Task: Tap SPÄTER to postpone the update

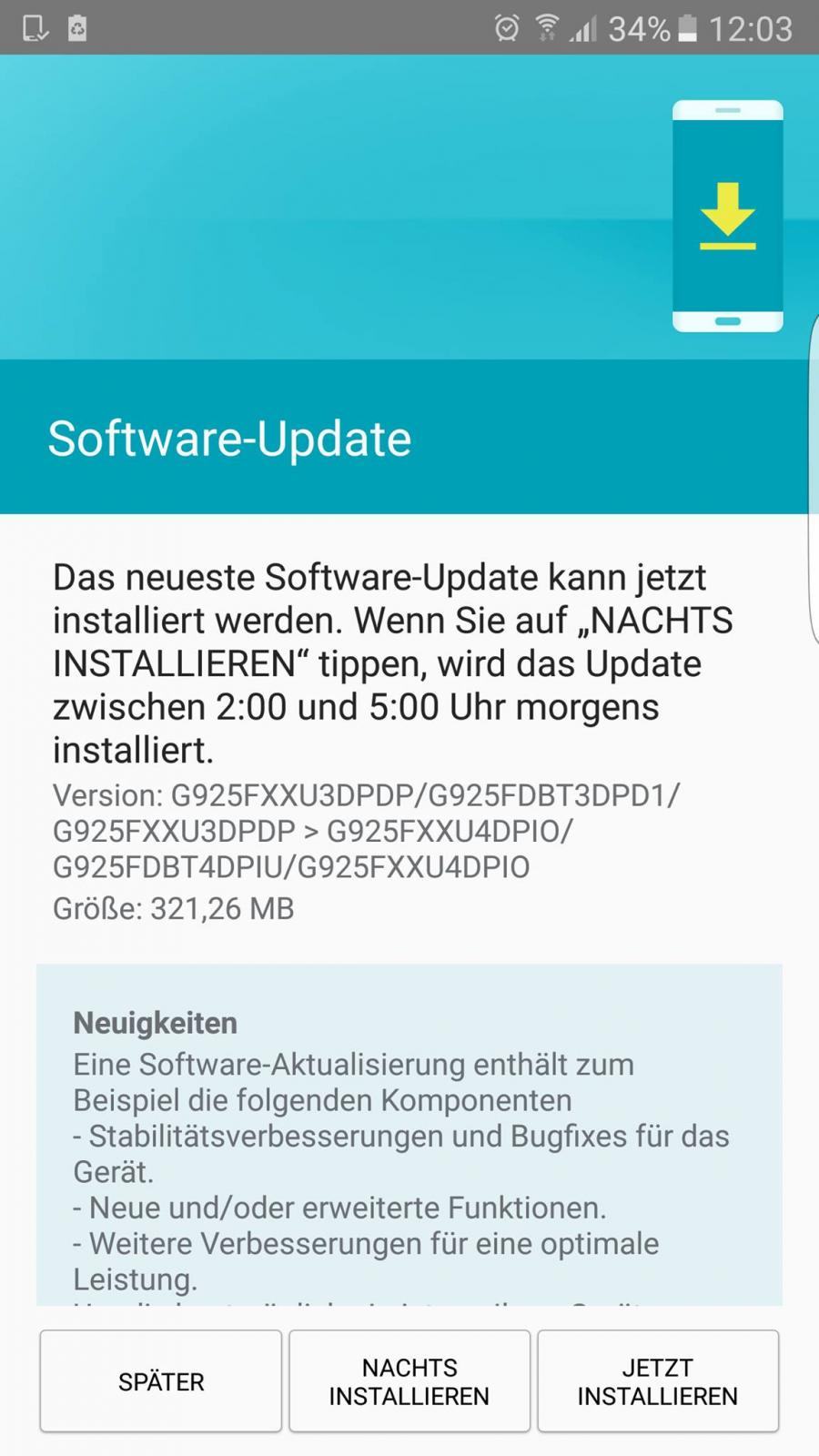Action: 161,1381
